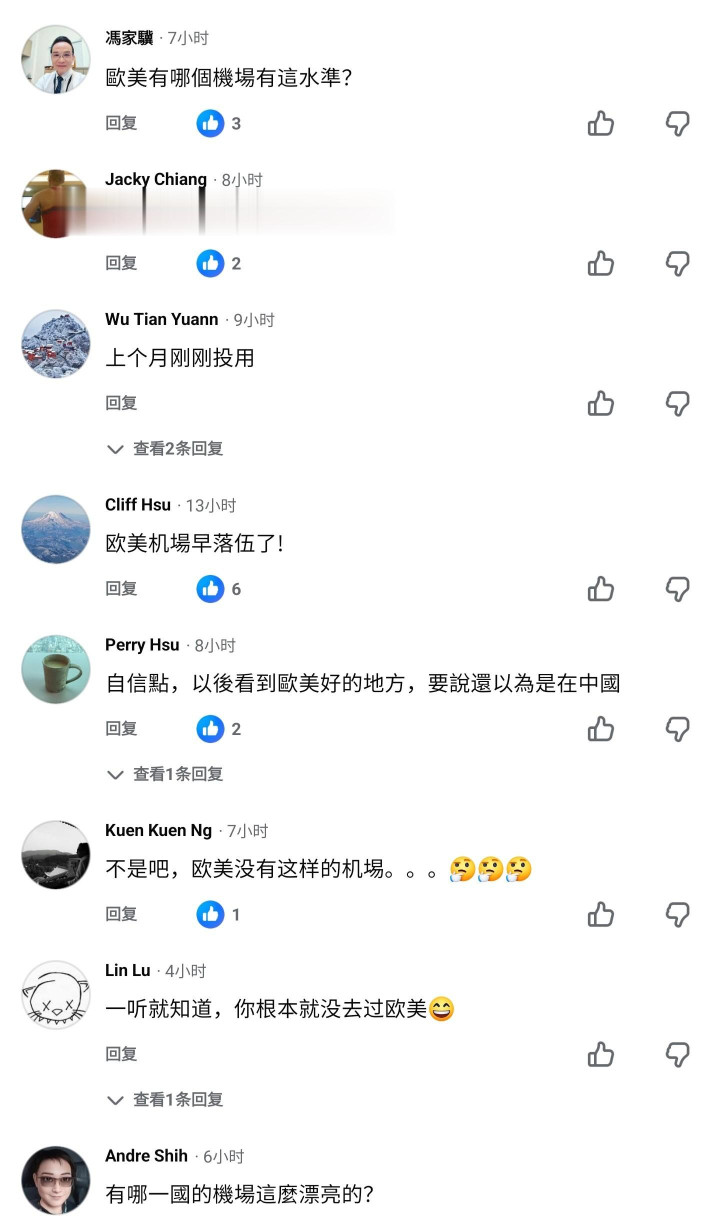720x1222 pixels.
Task: Like Cliff Hsu's comment
Action: (x=600, y=589)
